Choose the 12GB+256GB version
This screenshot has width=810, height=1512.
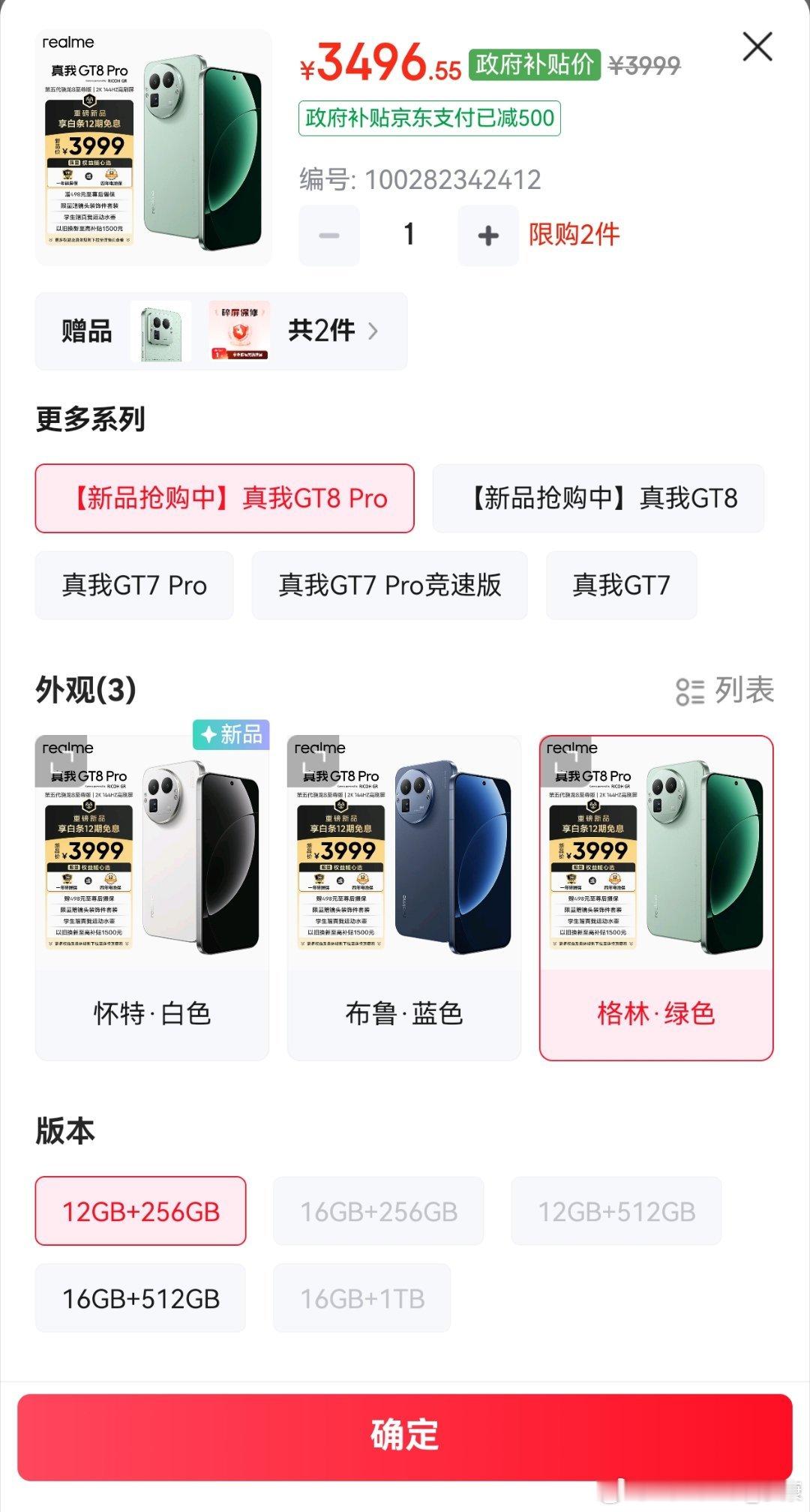point(140,1210)
